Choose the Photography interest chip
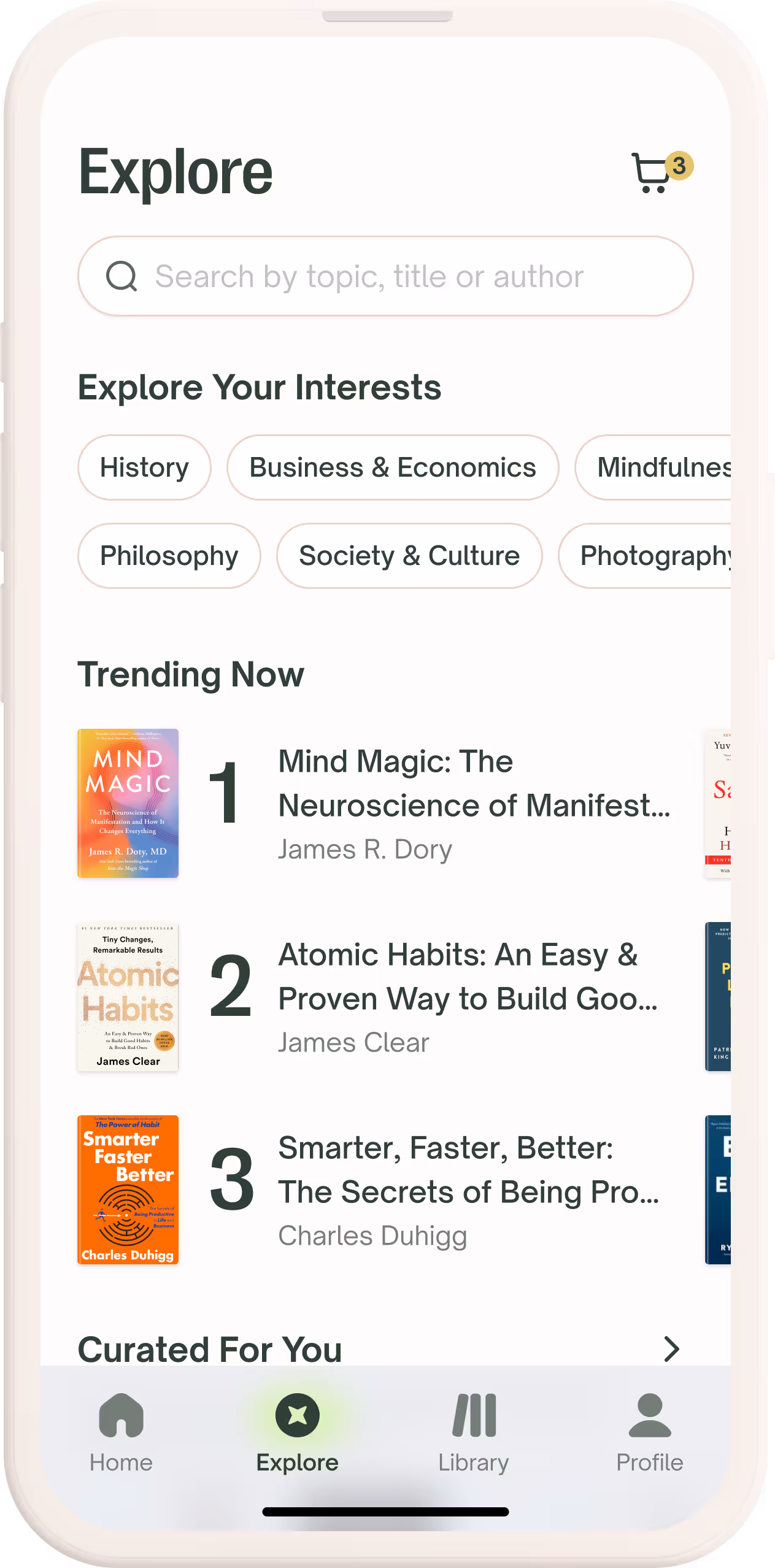Image resolution: width=775 pixels, height=1568 pixels. pos(647,556)
